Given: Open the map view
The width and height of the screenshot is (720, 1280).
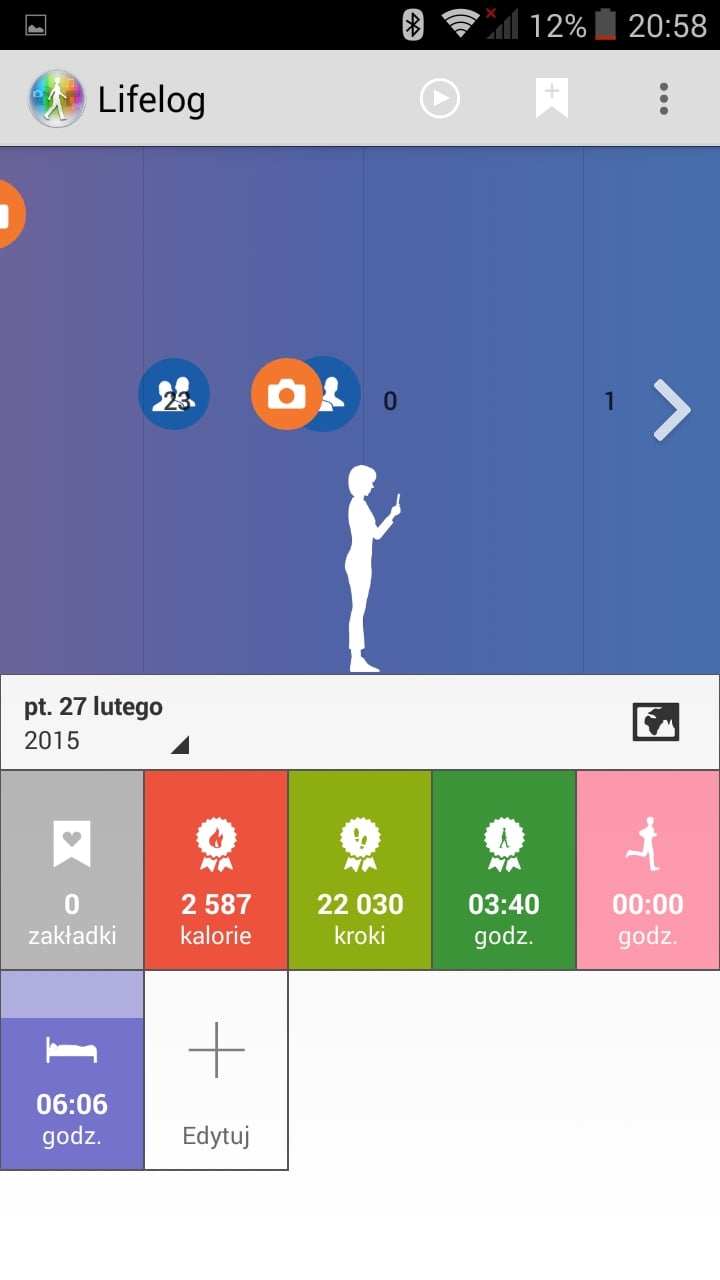Looking at the screenshot, I should [656, 721].
